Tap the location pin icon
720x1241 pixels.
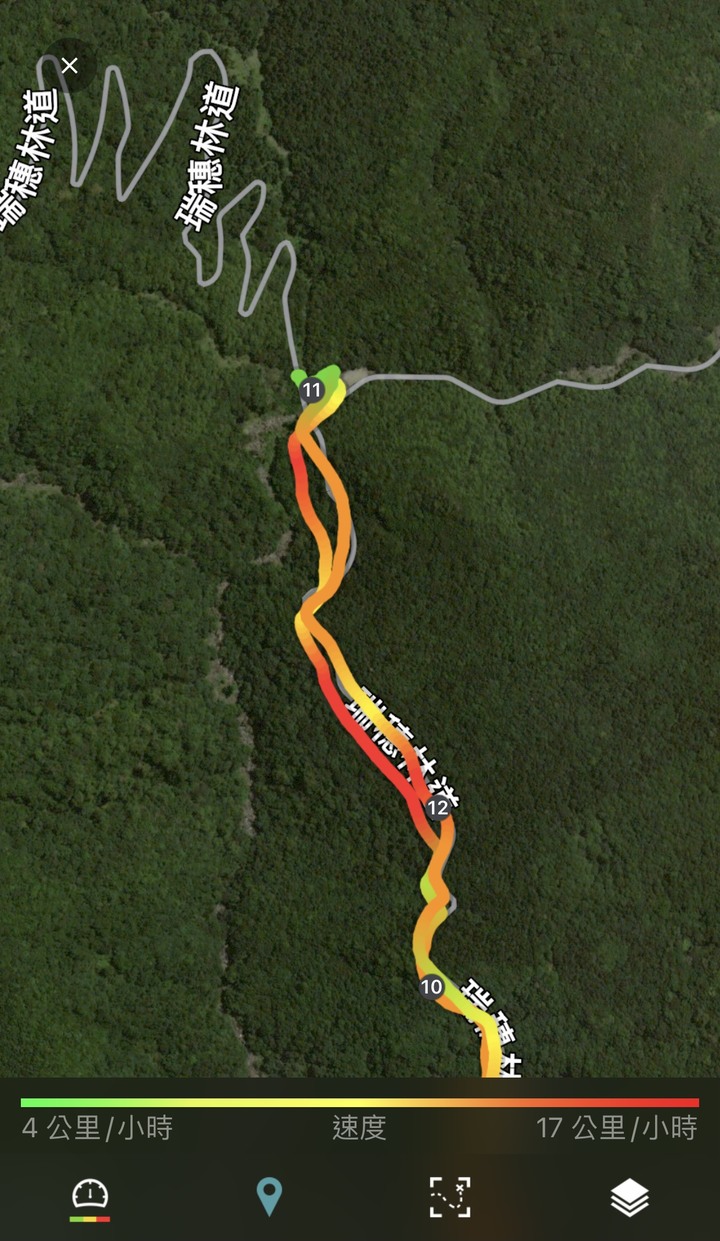pos(269,1196)
